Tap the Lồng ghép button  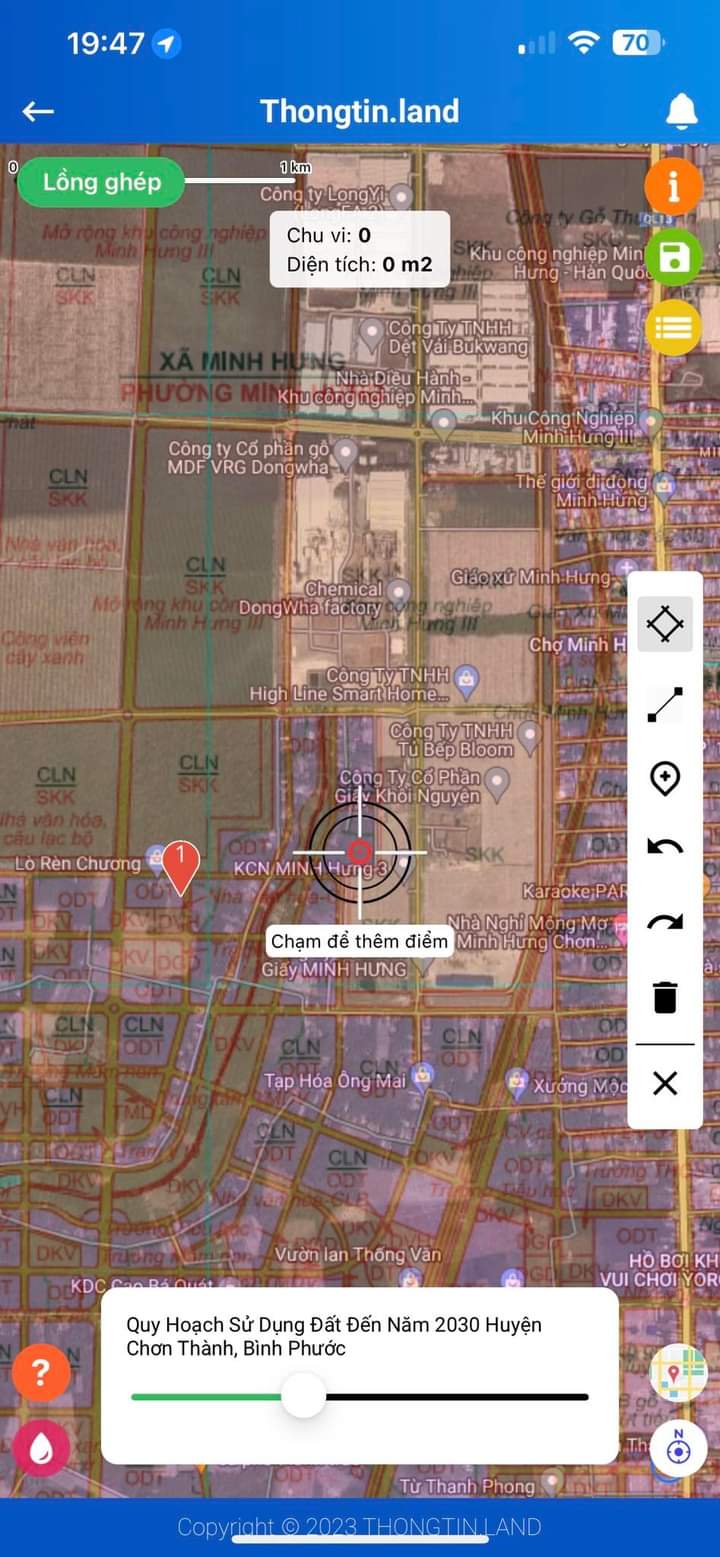point(101,182)
